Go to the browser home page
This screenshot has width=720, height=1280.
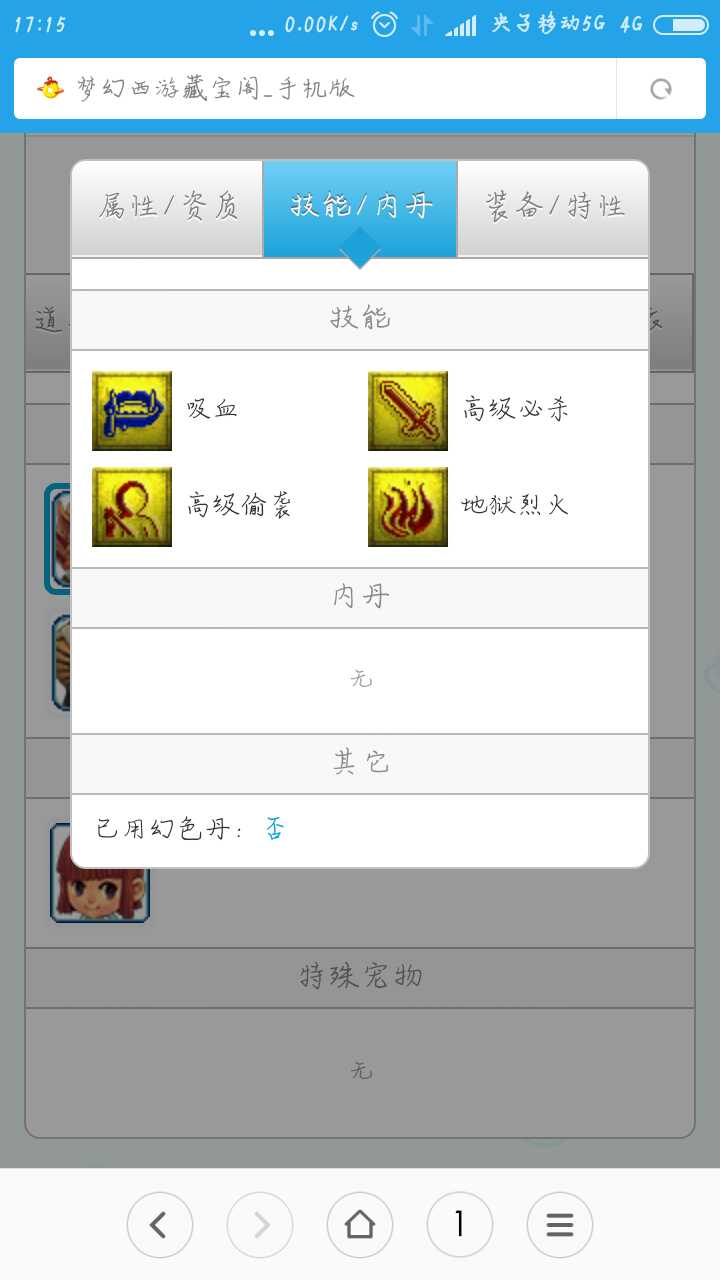360,1225
